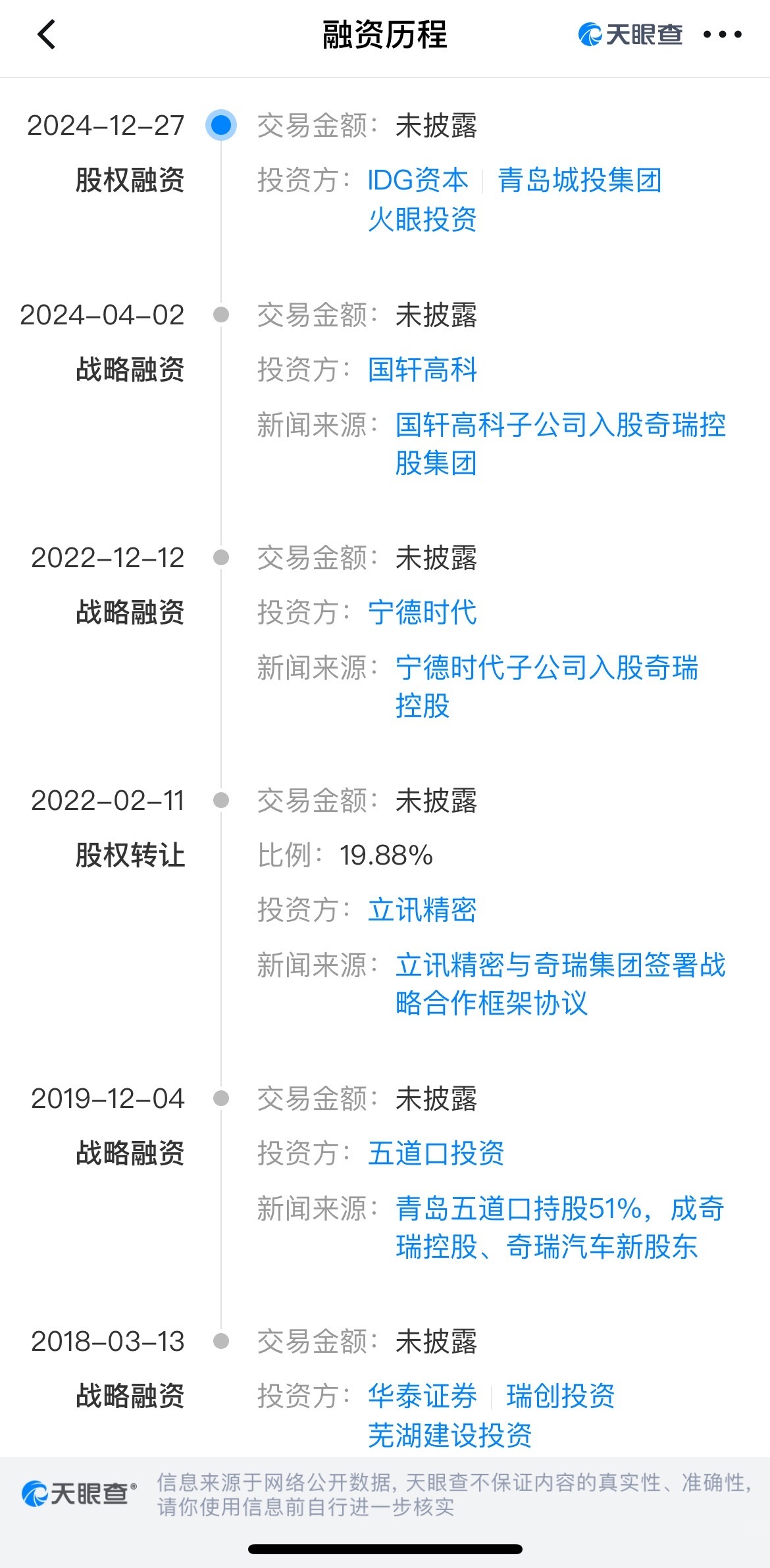Open the three-dot overflow menu
770x1568 pixels.
pos(722,35)
